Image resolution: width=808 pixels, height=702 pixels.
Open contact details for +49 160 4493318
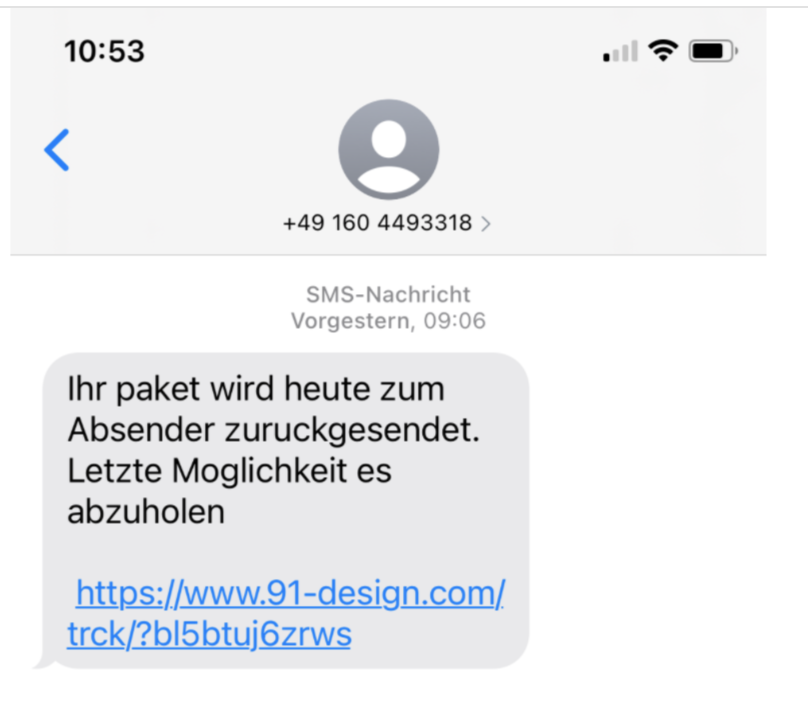point(387,223)
